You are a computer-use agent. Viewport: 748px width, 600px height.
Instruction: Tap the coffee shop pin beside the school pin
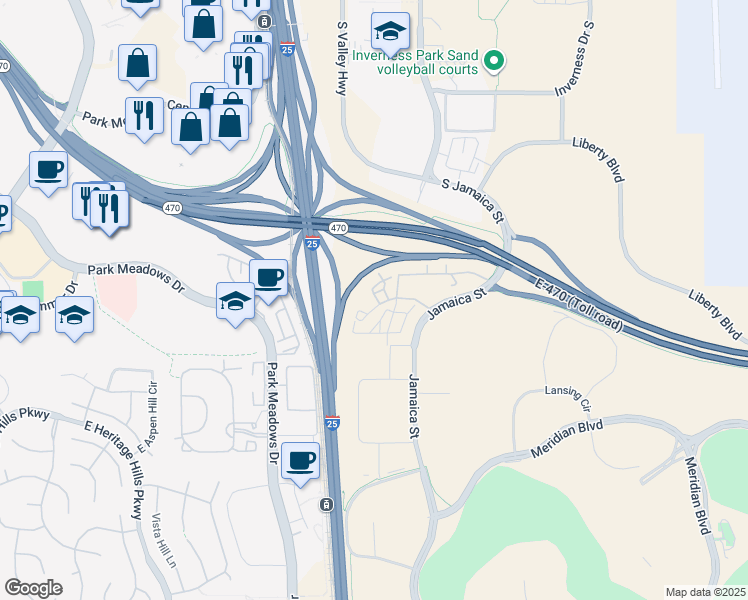point(267,276)
